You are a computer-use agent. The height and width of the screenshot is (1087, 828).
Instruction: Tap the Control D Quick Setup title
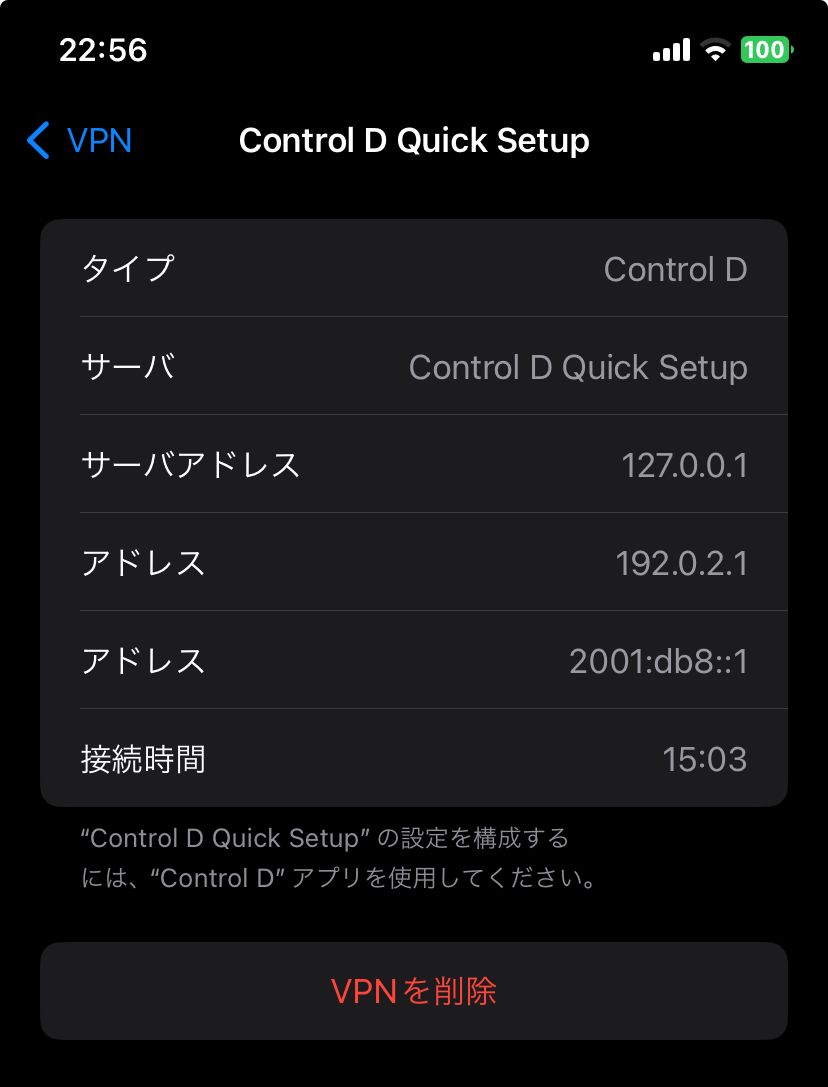point(414,141)
